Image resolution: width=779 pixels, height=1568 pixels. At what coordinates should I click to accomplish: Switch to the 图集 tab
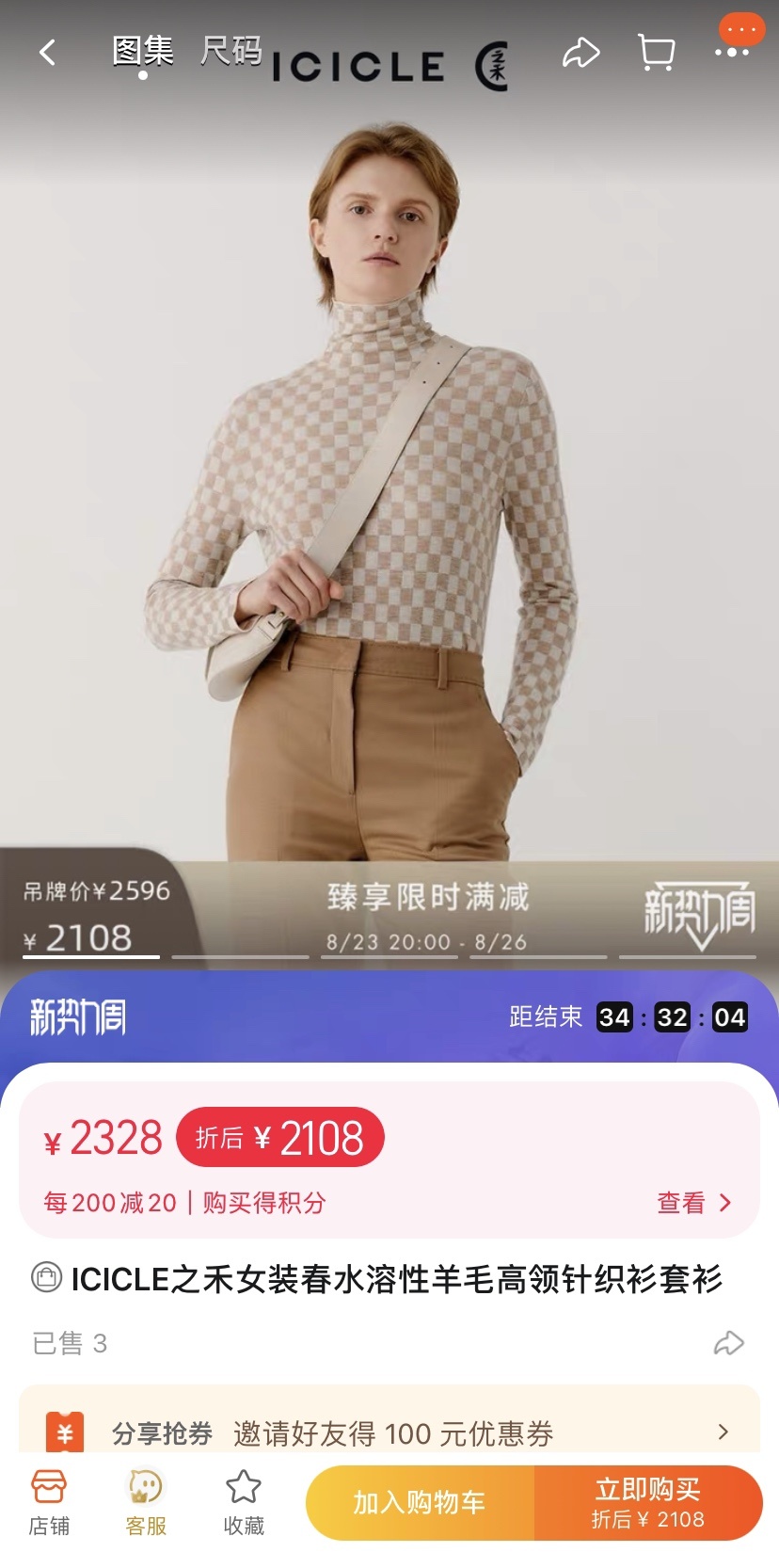(143, 51)
